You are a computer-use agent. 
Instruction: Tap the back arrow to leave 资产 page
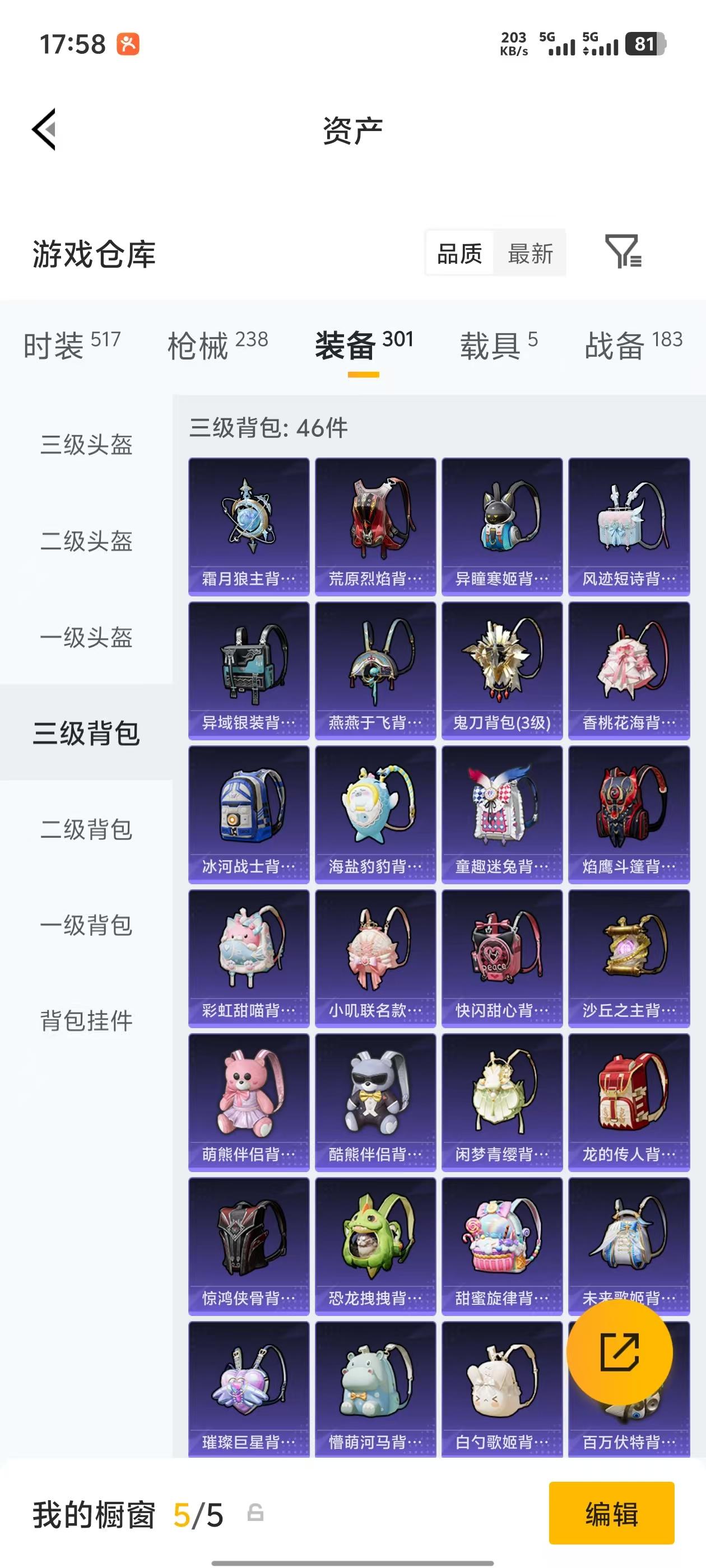click(x=43, y=129)
